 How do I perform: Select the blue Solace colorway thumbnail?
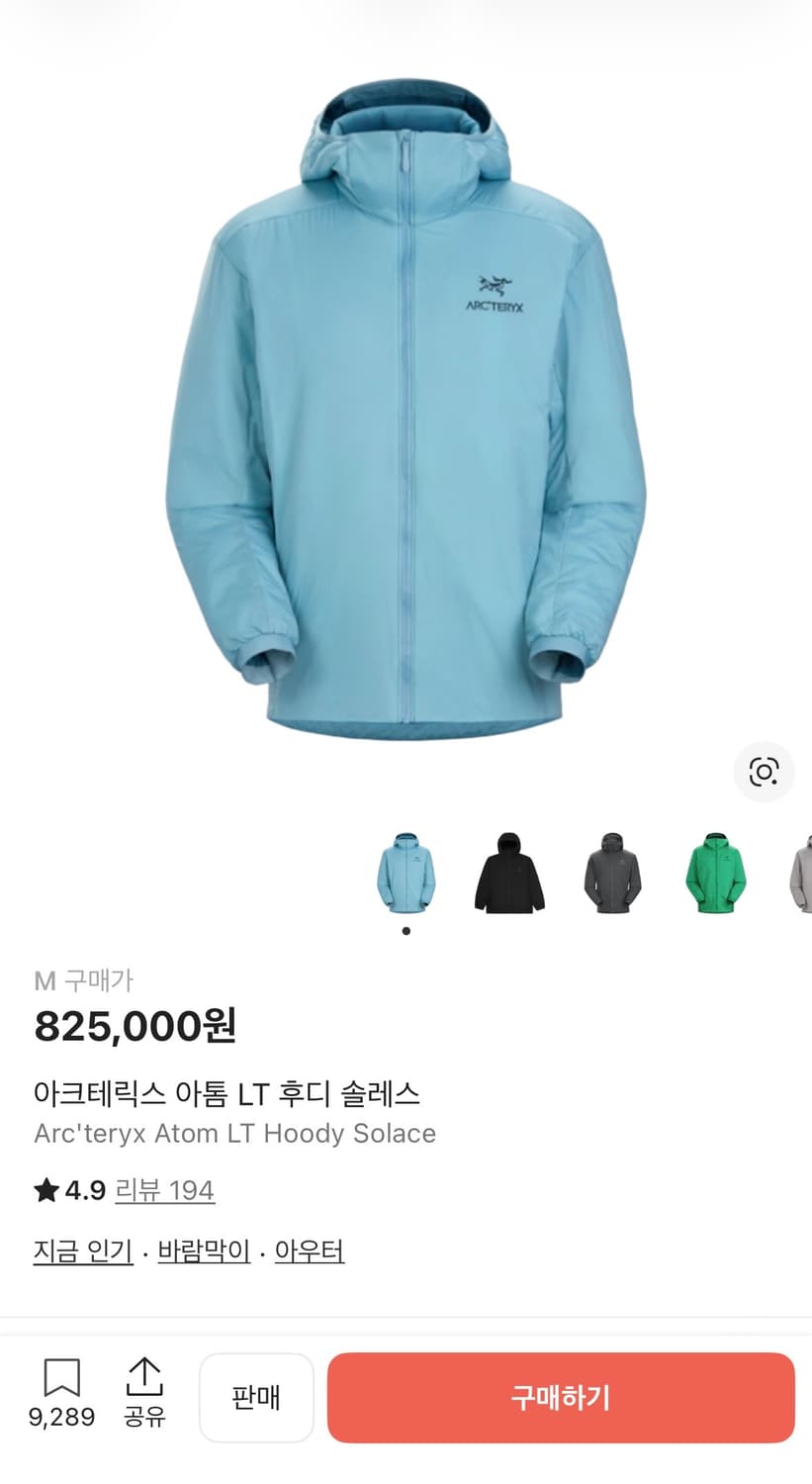[406, 875]
